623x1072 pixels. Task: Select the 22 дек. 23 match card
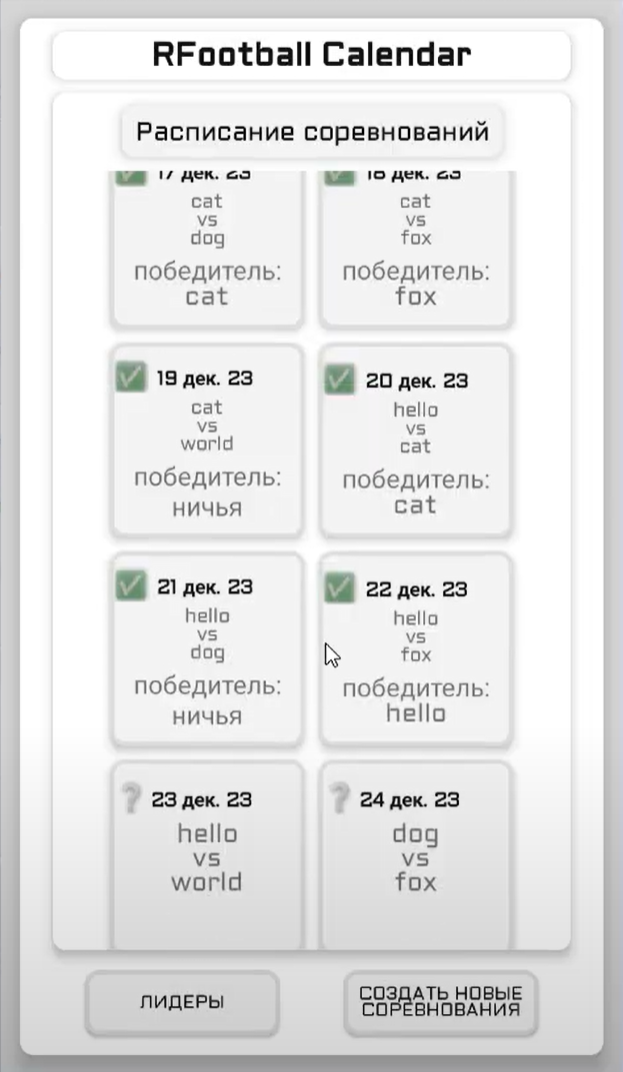coord(415,650)
